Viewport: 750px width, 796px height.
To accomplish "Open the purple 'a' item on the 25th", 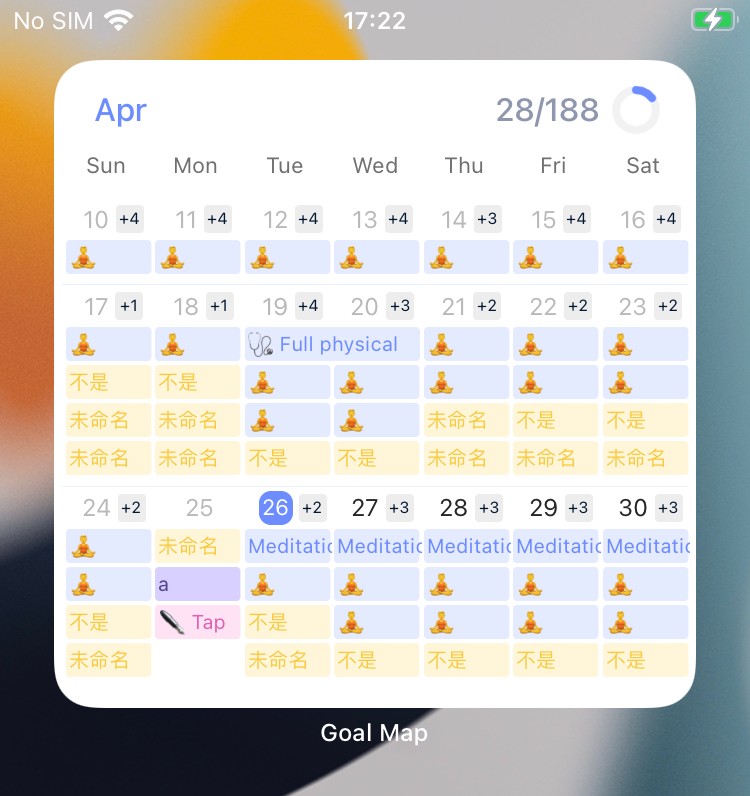I will point(197,584).
